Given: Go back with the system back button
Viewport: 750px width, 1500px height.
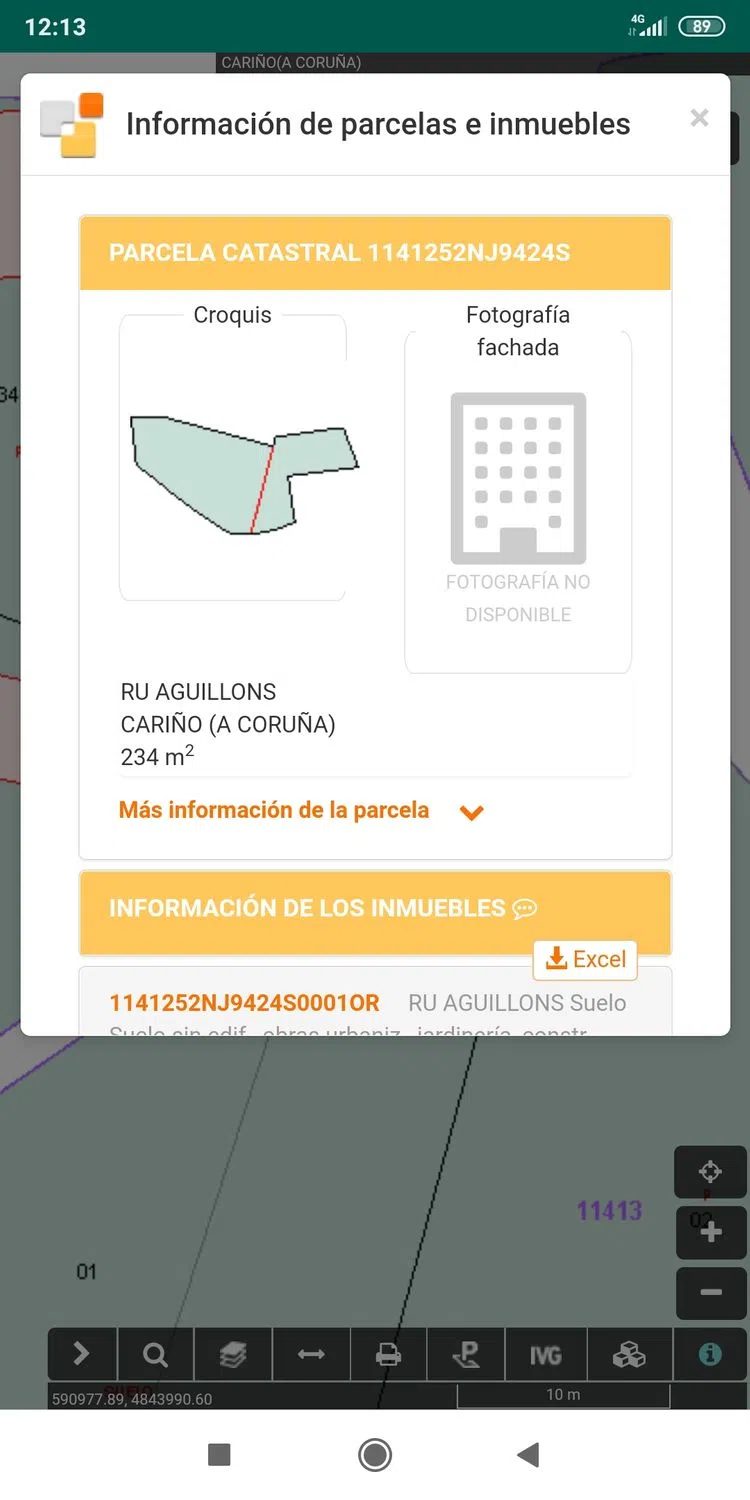Looking at the screenshot, I should click(x=528, y=1454).
